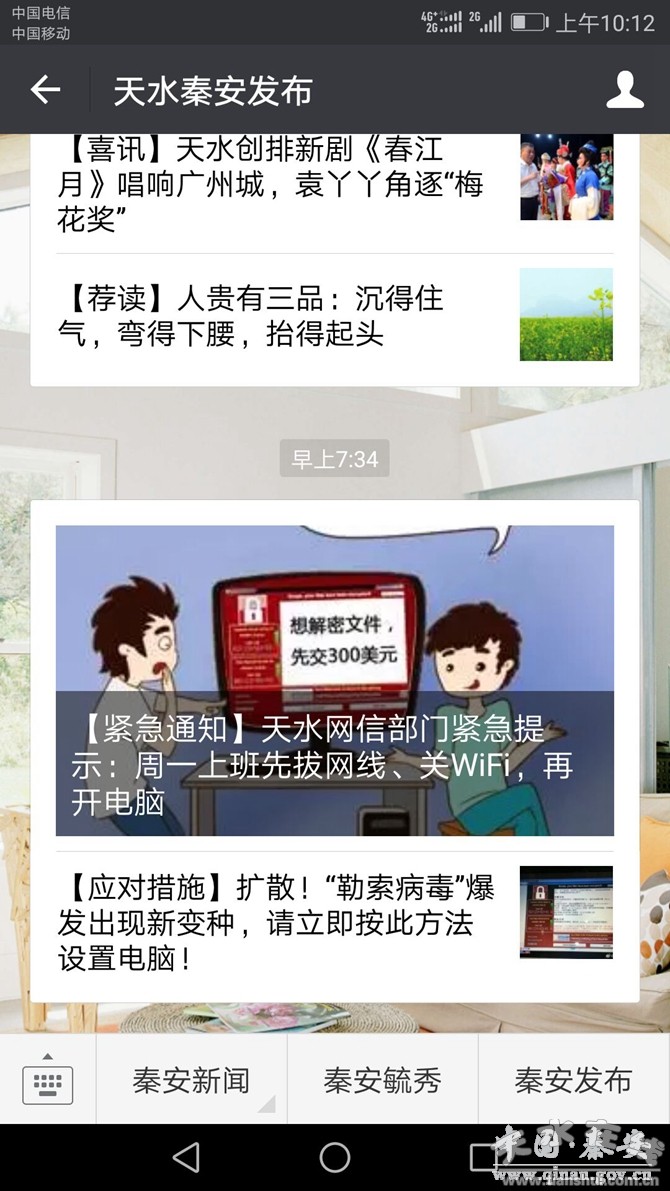This screenshot has width=670, height=1191.
Task: Open the 【紧急通知】天水网信部门 headline card
Action: pyautogui.click(x=334, y=680)
